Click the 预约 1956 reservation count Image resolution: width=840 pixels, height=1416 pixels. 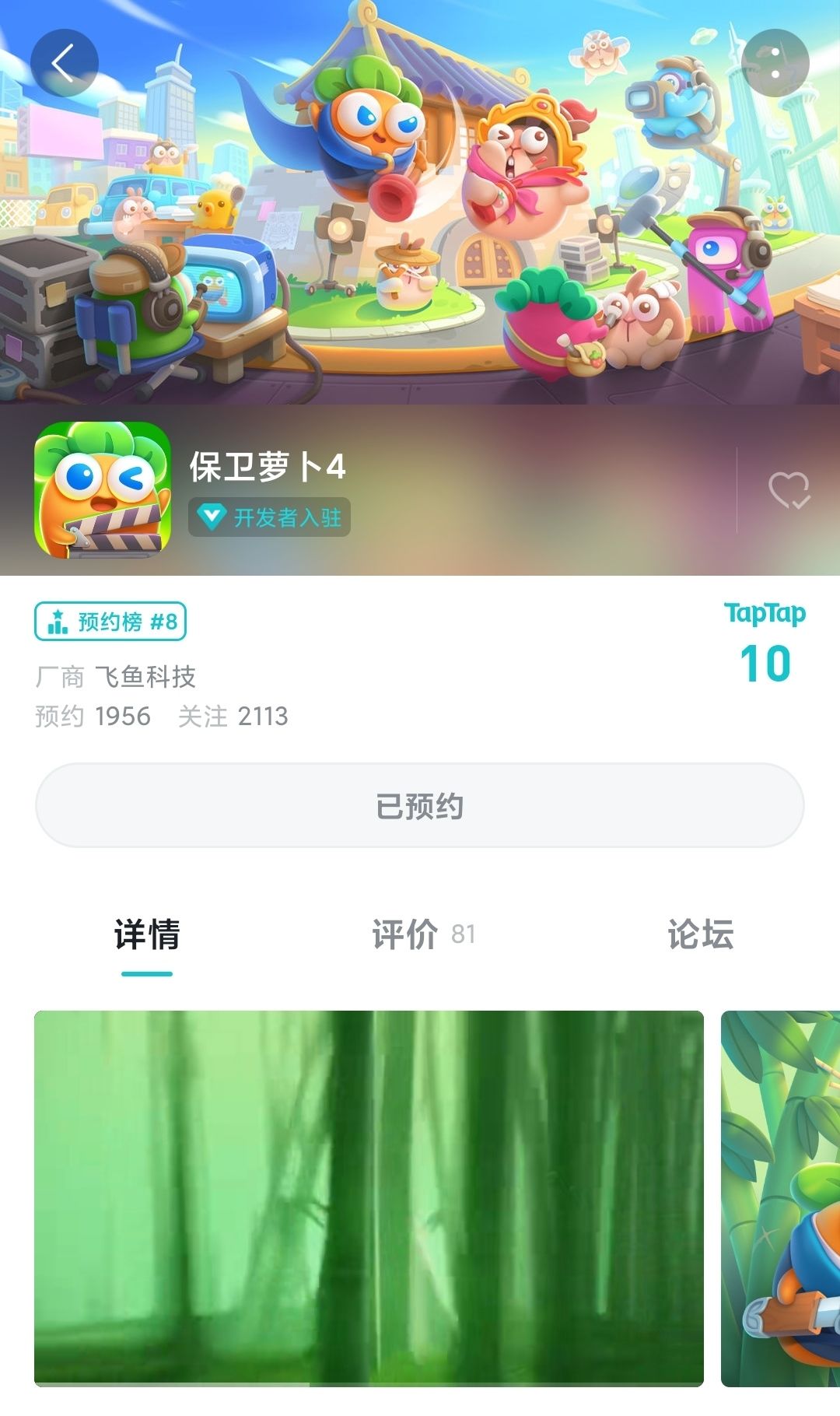[93, 717]
